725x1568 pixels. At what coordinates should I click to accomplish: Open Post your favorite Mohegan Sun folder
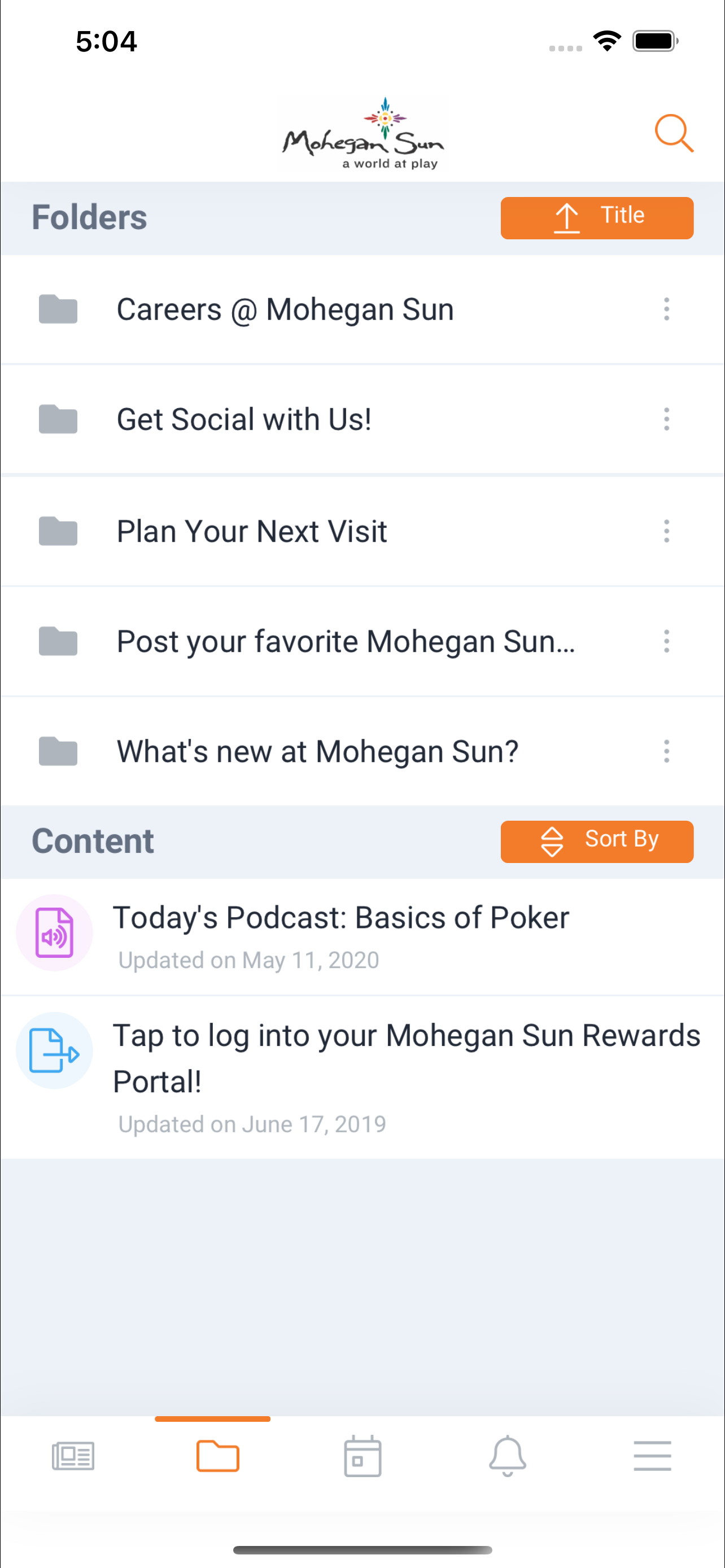pyautogui.click(x=362, y=642)
